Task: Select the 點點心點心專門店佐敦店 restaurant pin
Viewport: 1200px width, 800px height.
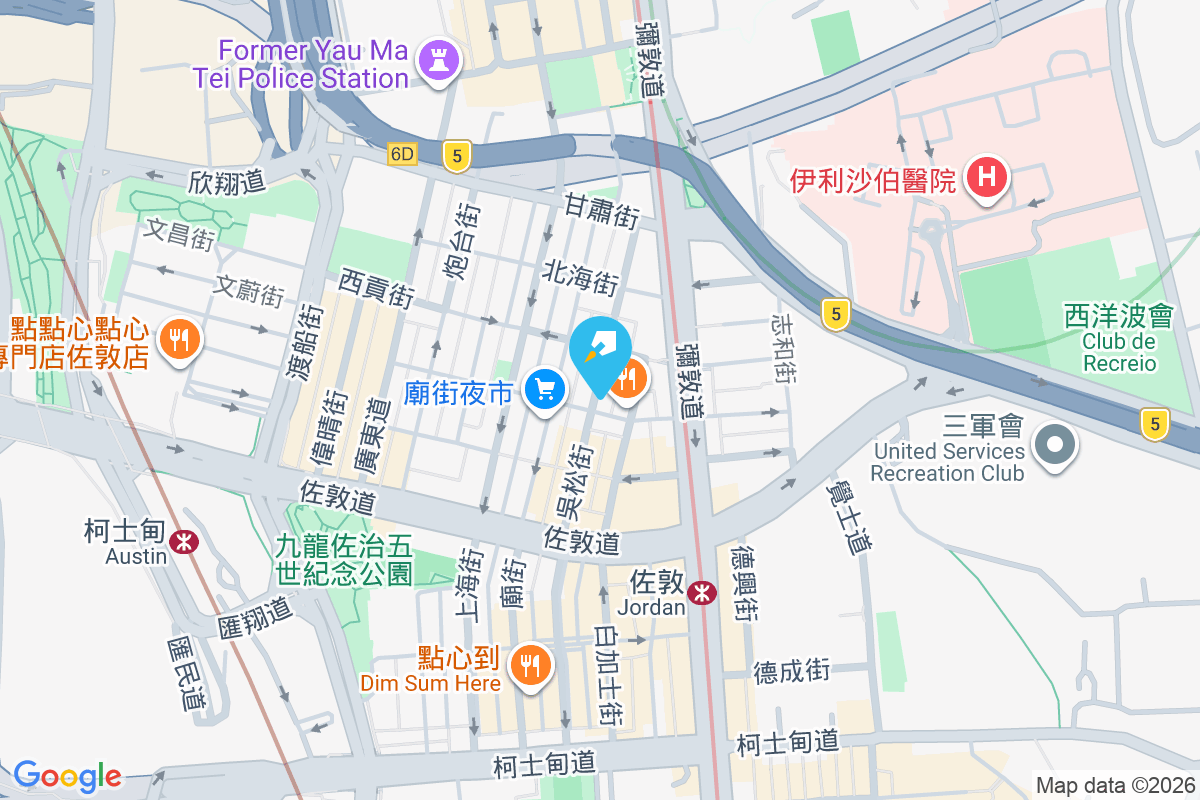Action: pos(180,339)
